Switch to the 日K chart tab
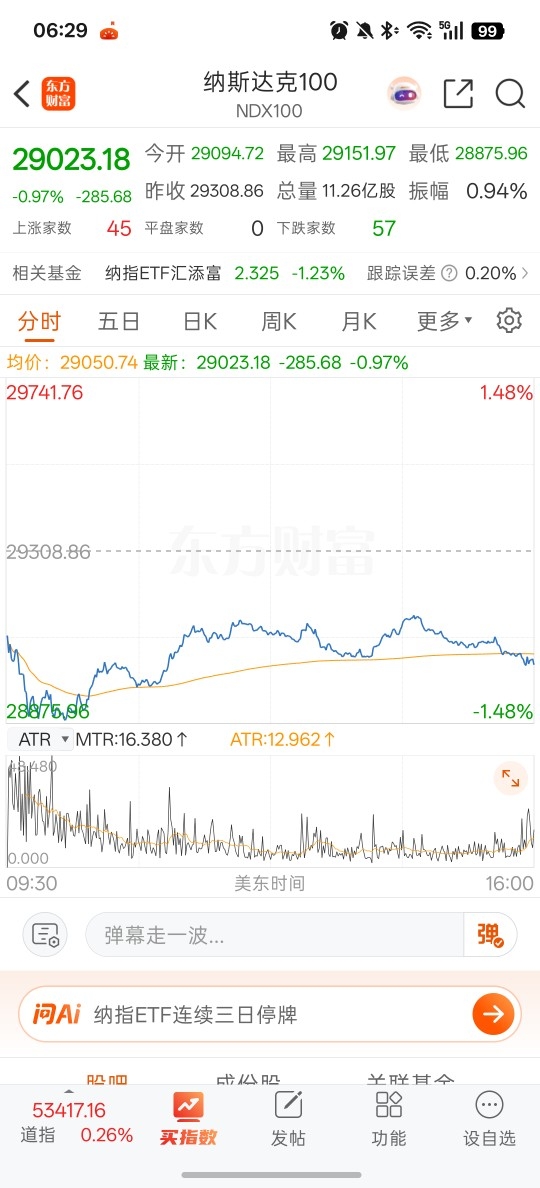The image size is (540, 1188). click(x=200, y=321)
